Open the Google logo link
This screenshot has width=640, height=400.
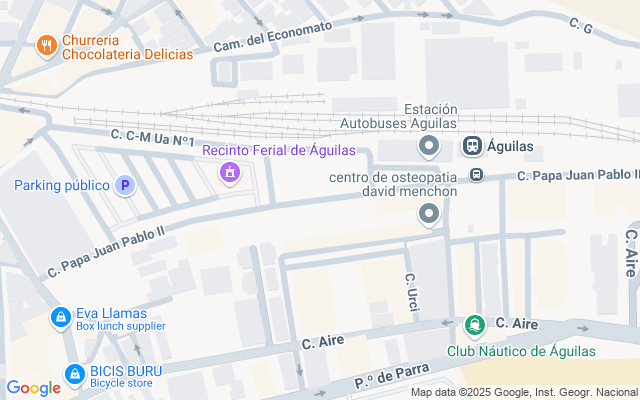coord(33,388)
